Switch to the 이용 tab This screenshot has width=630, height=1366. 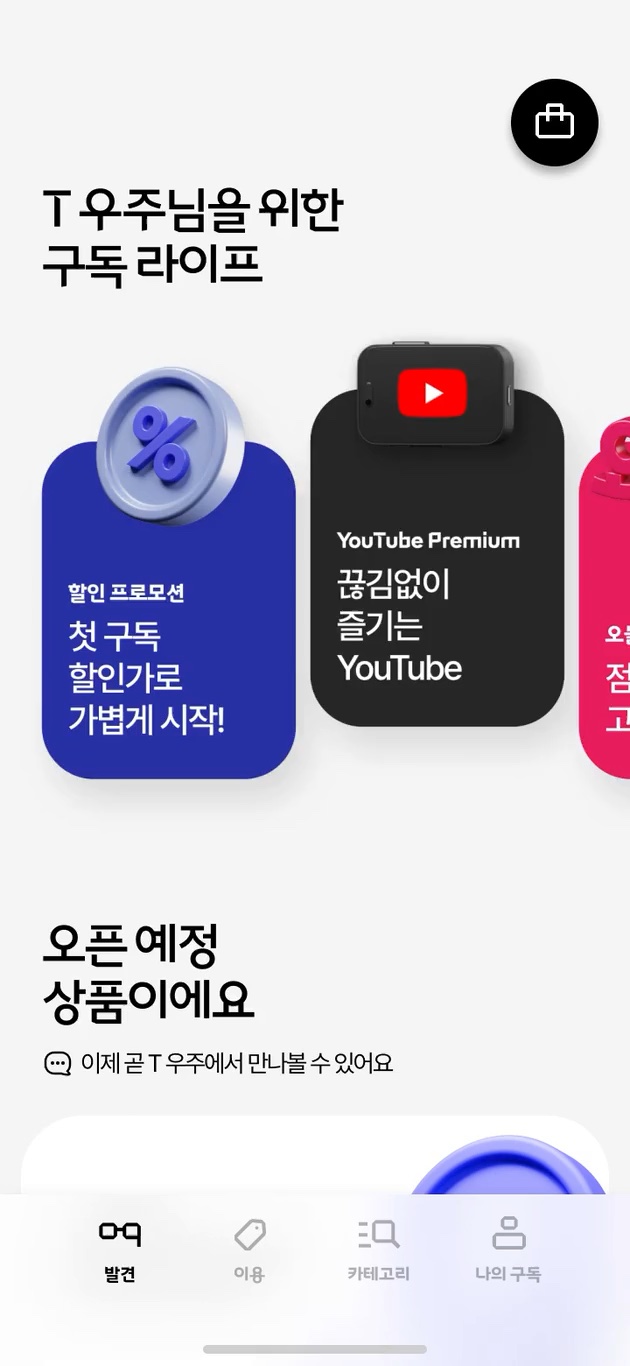coord(249,1250)
